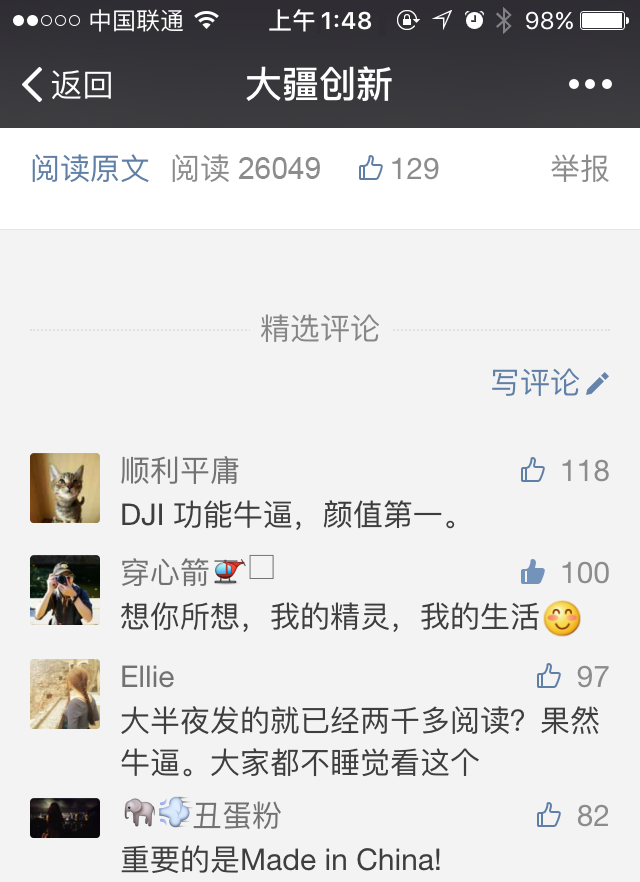Tap 举报 to report article
This screenshot has height=882, width=640.
579,168
